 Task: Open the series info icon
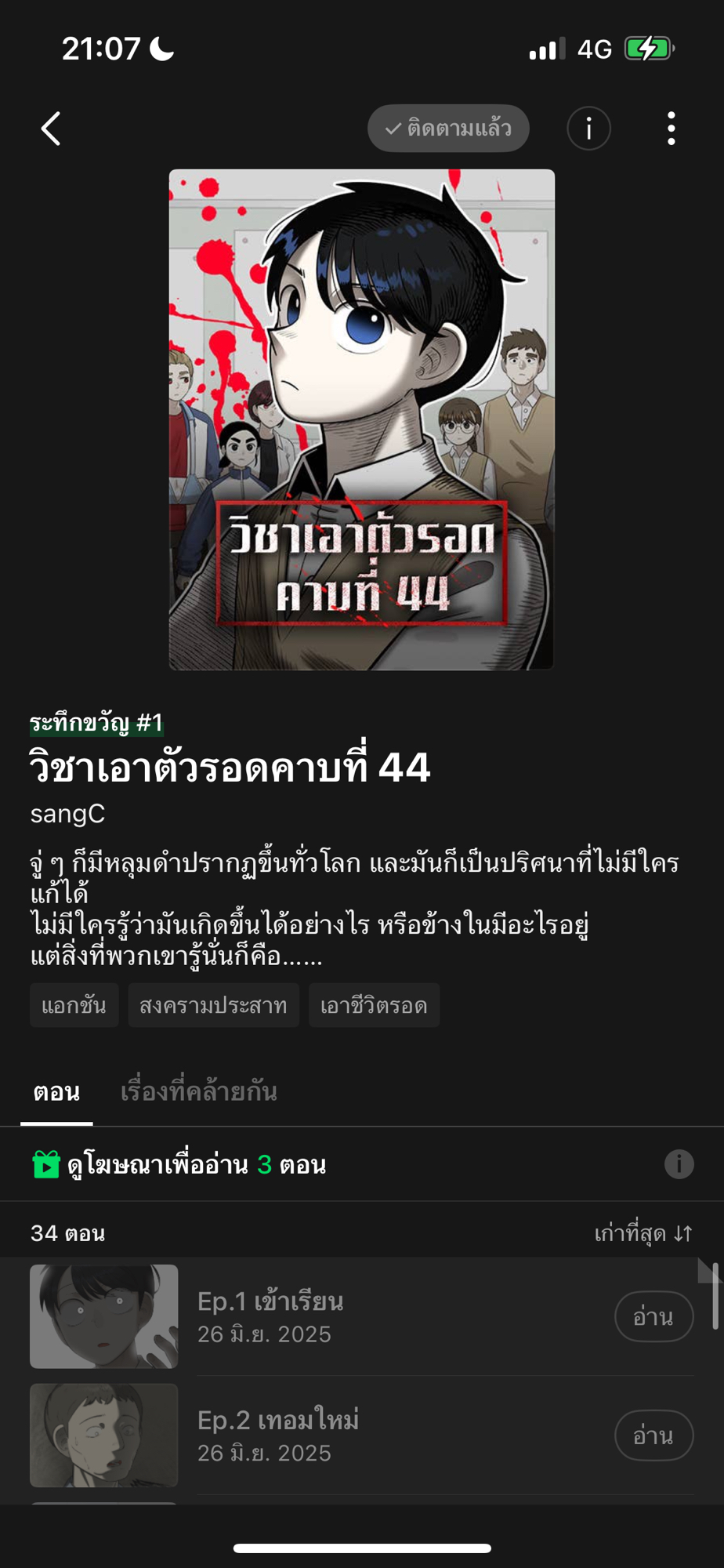588,129
